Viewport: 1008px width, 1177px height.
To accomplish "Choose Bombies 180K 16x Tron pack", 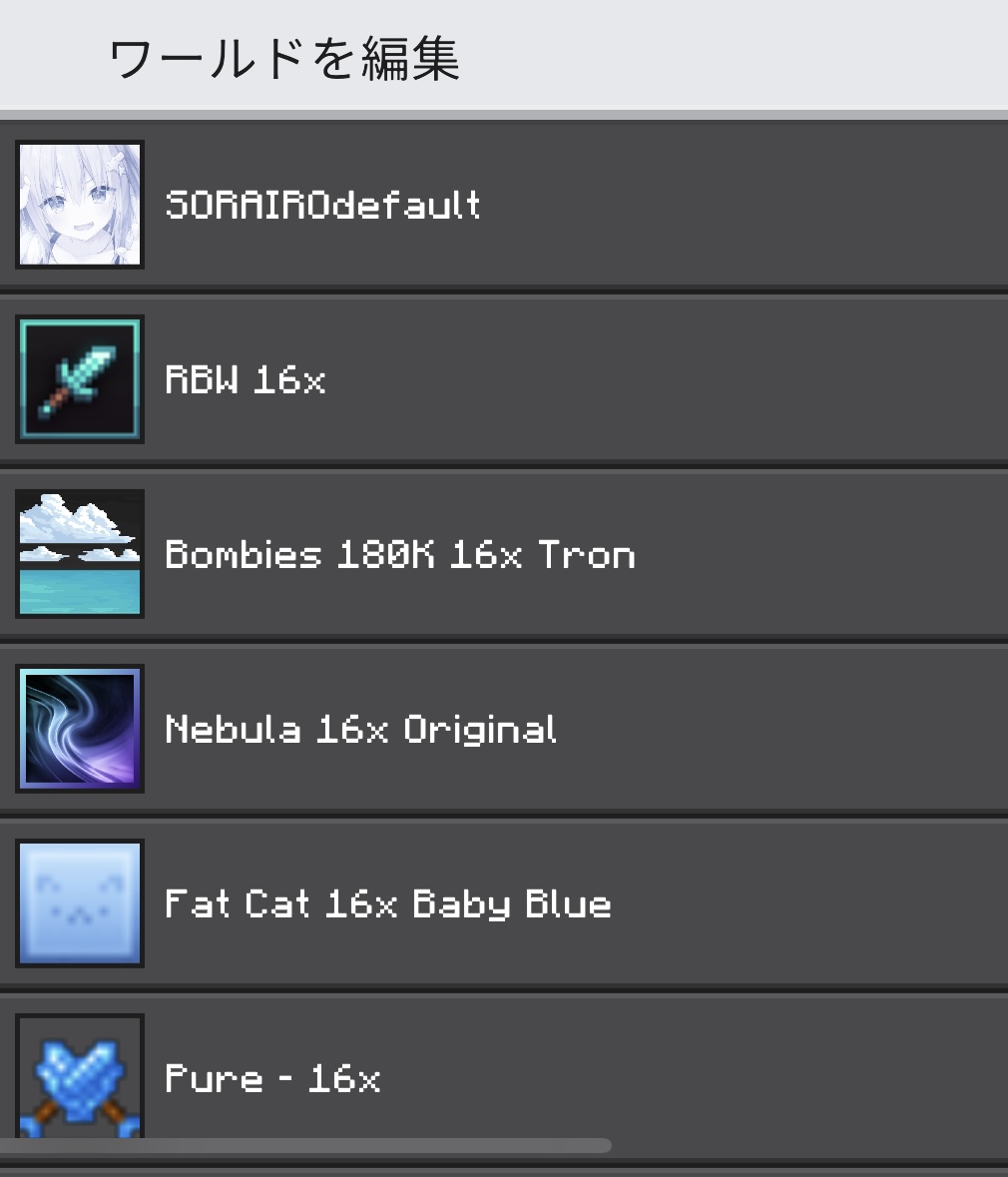I will click(504, 554).
